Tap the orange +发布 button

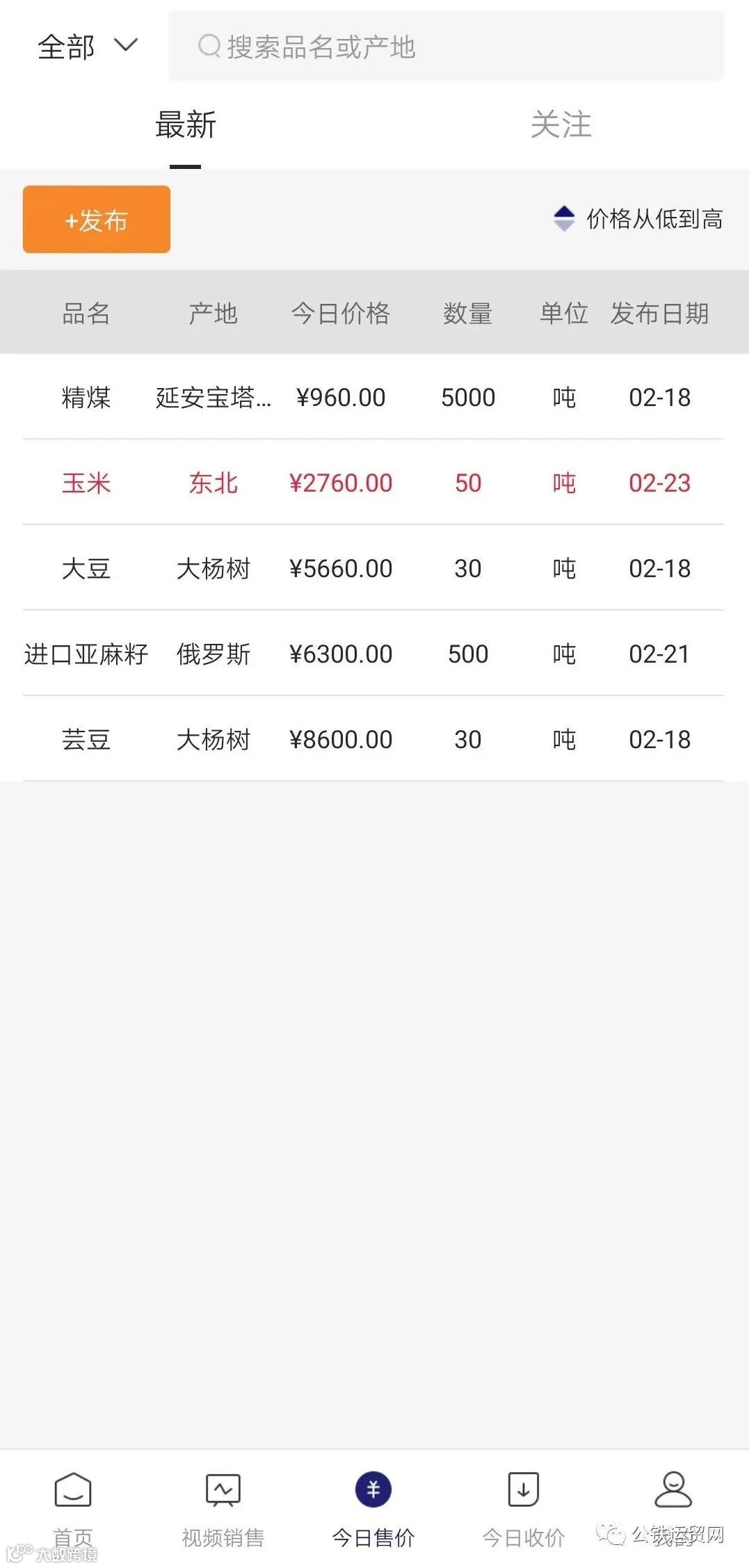(97, 220)
